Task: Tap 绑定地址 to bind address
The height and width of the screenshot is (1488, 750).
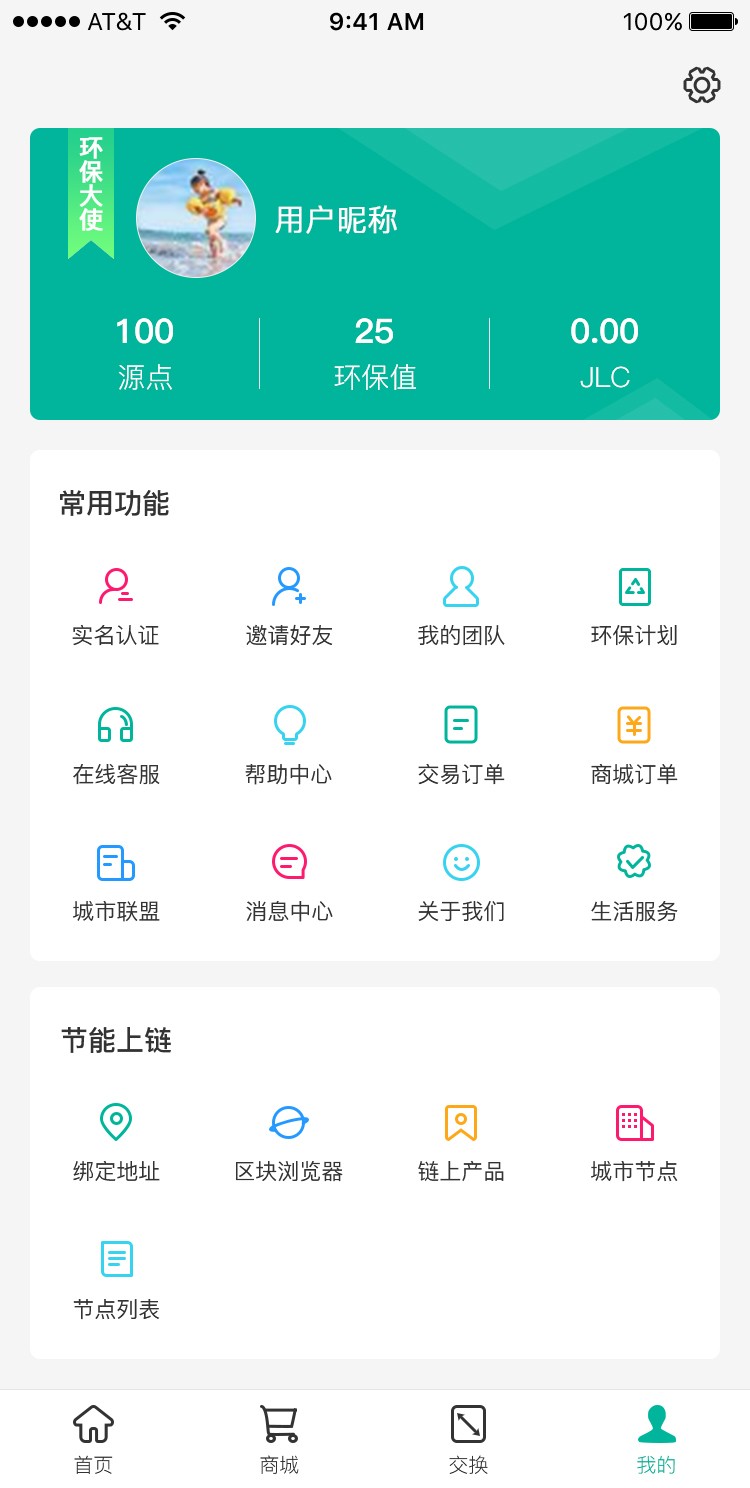Action: 116,1142
